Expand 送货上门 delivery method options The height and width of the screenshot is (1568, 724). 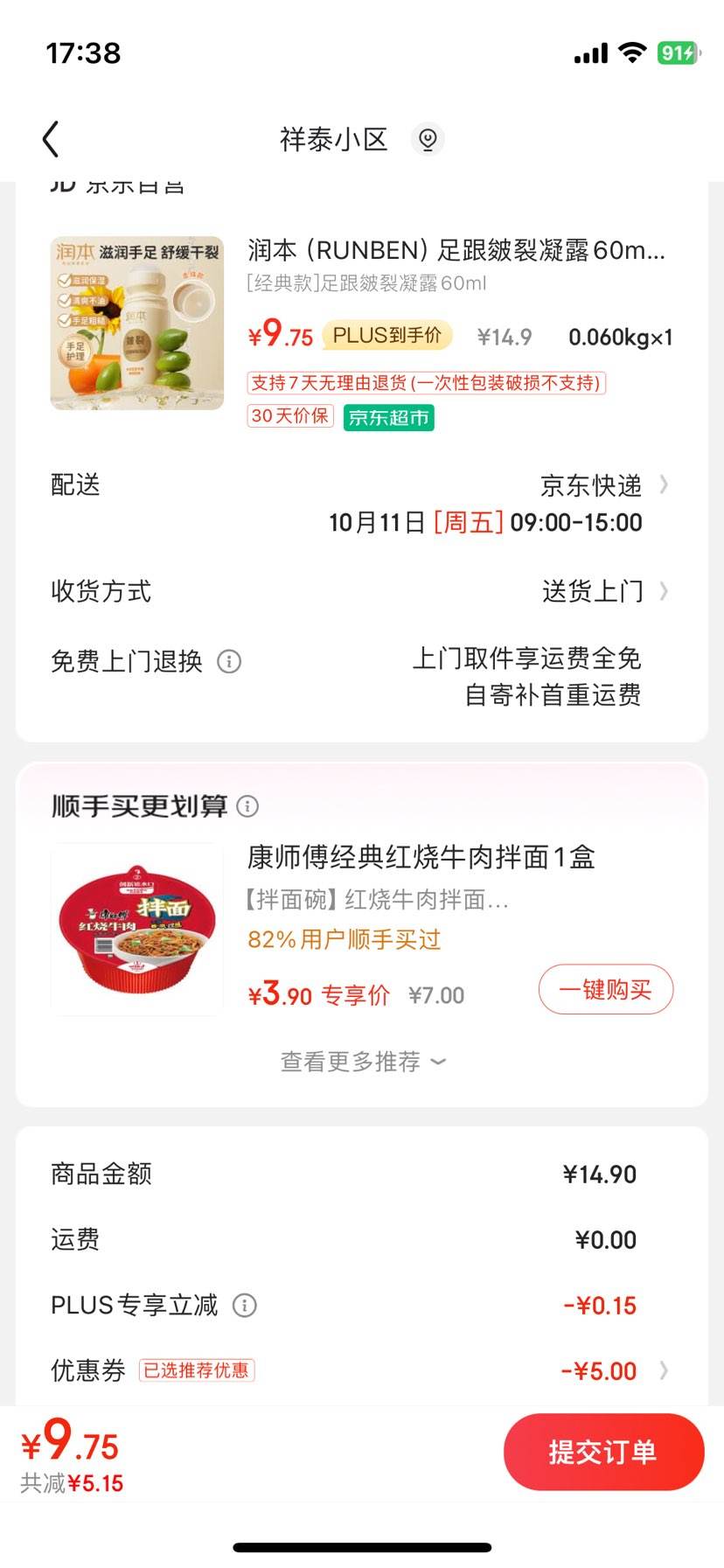click(x=665, y=591)
